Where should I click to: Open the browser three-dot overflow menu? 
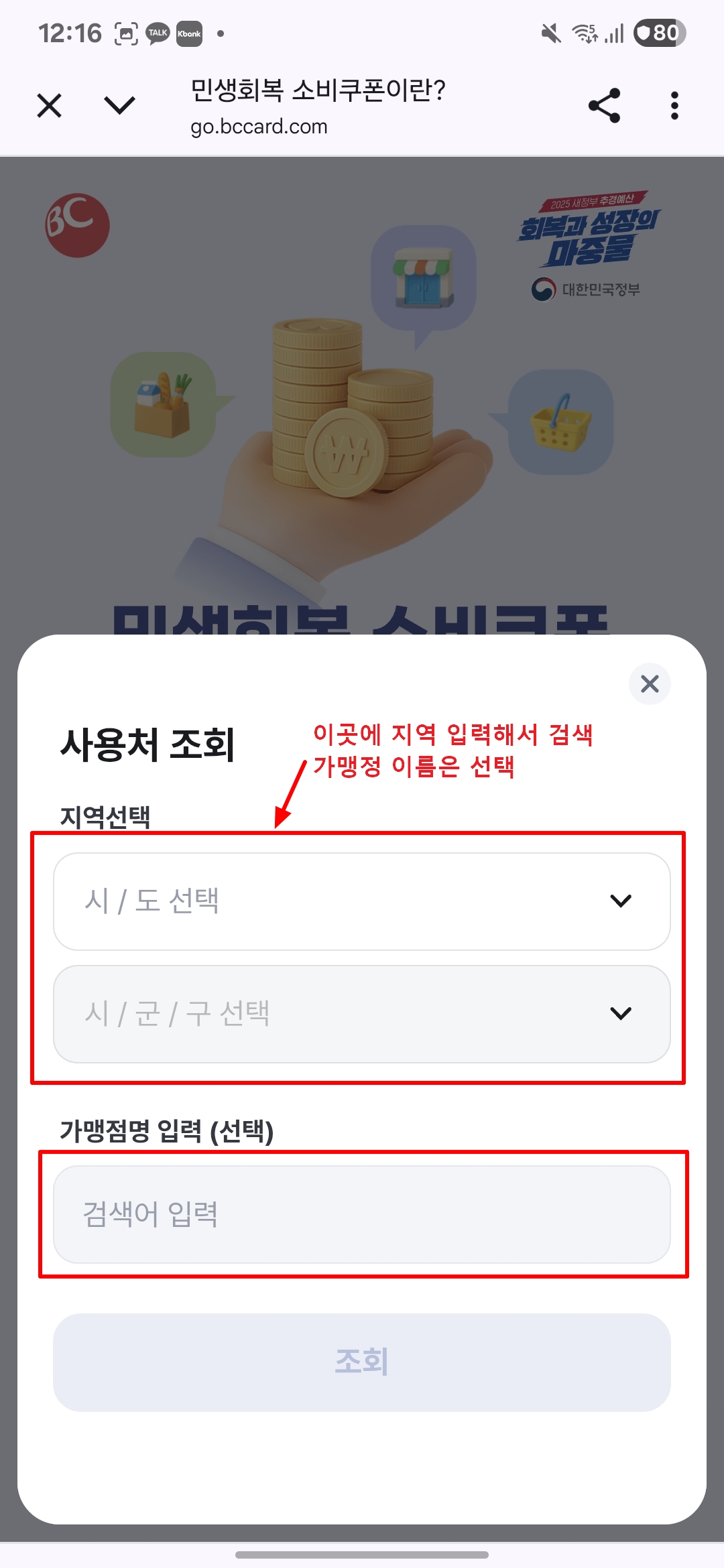(674, 106)
